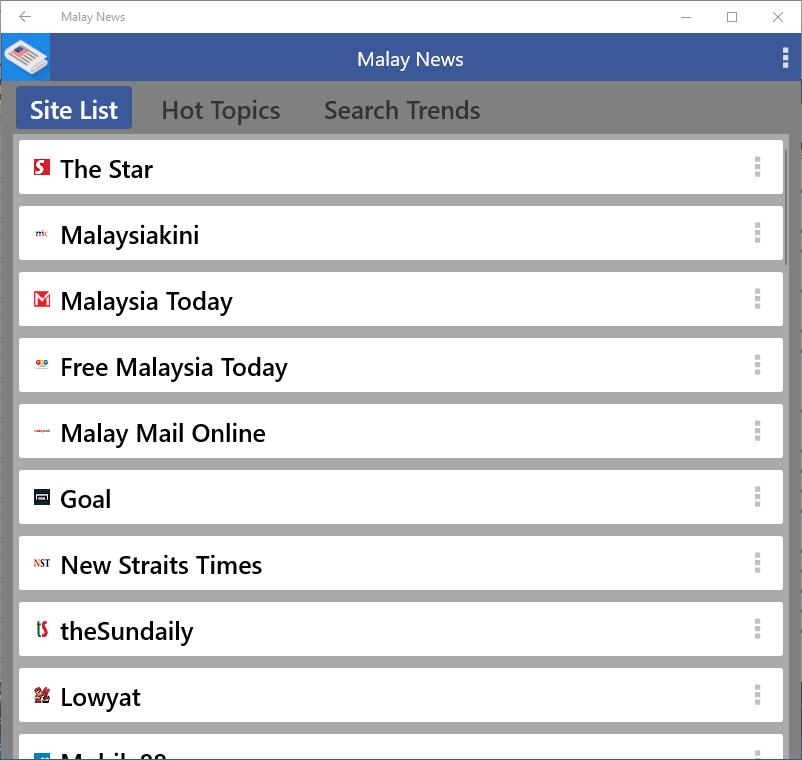Open The Star news site
Image resolution: width=802 pixels, height=760 pixels.
[107, 168]
